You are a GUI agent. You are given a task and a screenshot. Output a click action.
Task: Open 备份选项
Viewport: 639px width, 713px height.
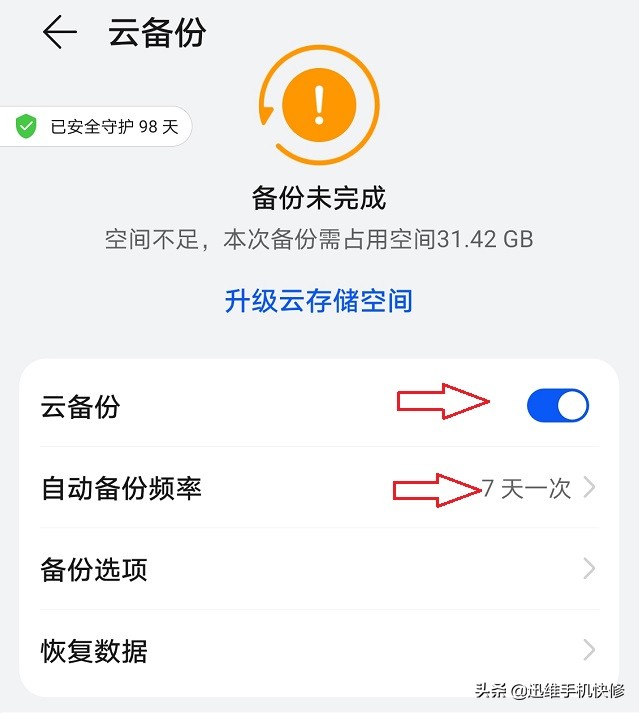point(319,570)
